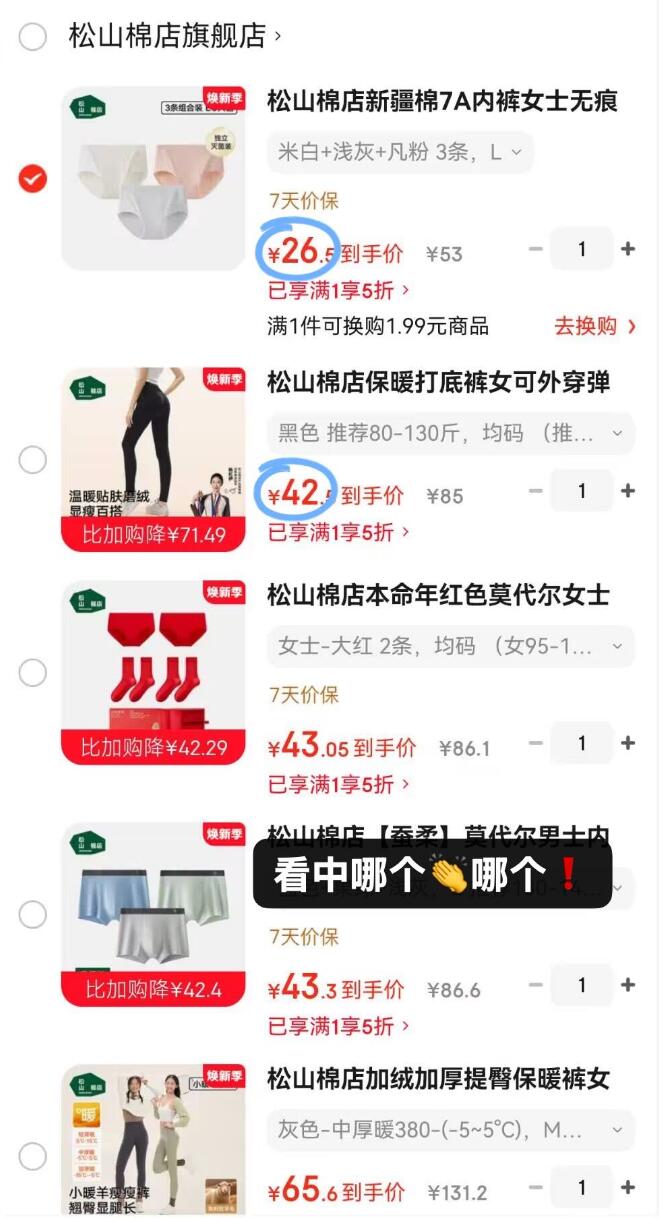Select all items from 松山棉店旗舰店

33,37
